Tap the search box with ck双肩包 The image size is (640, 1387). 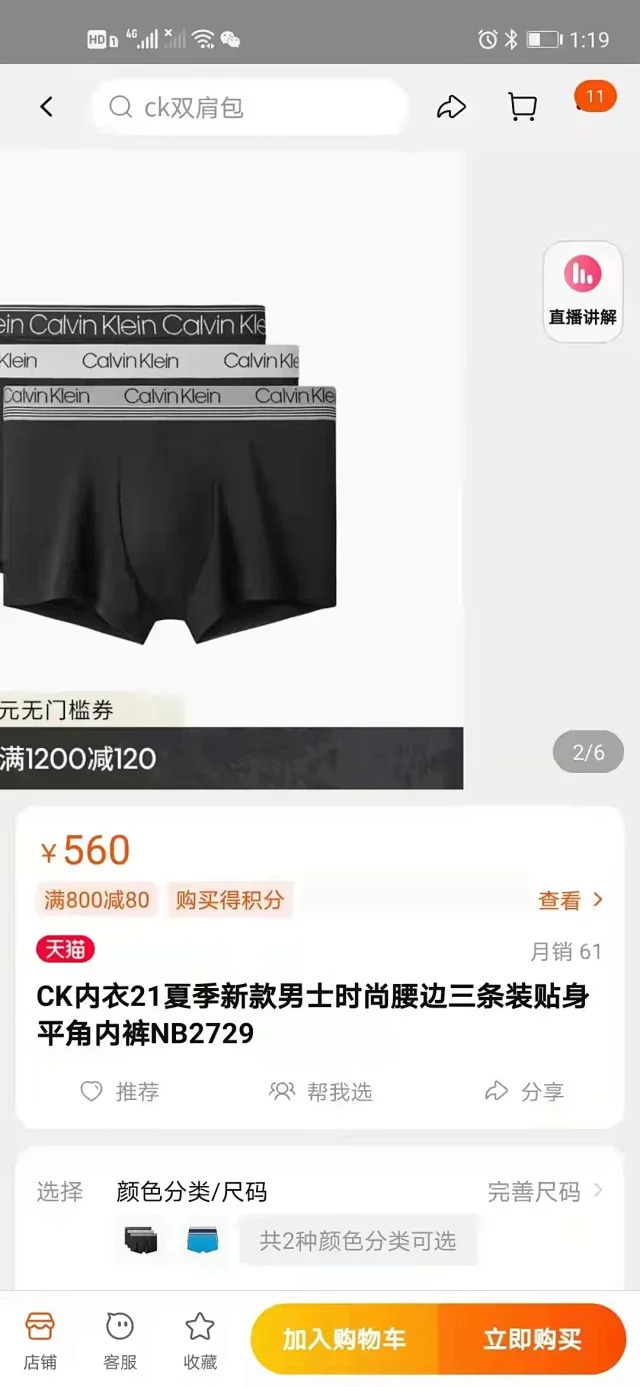point(248,107)
